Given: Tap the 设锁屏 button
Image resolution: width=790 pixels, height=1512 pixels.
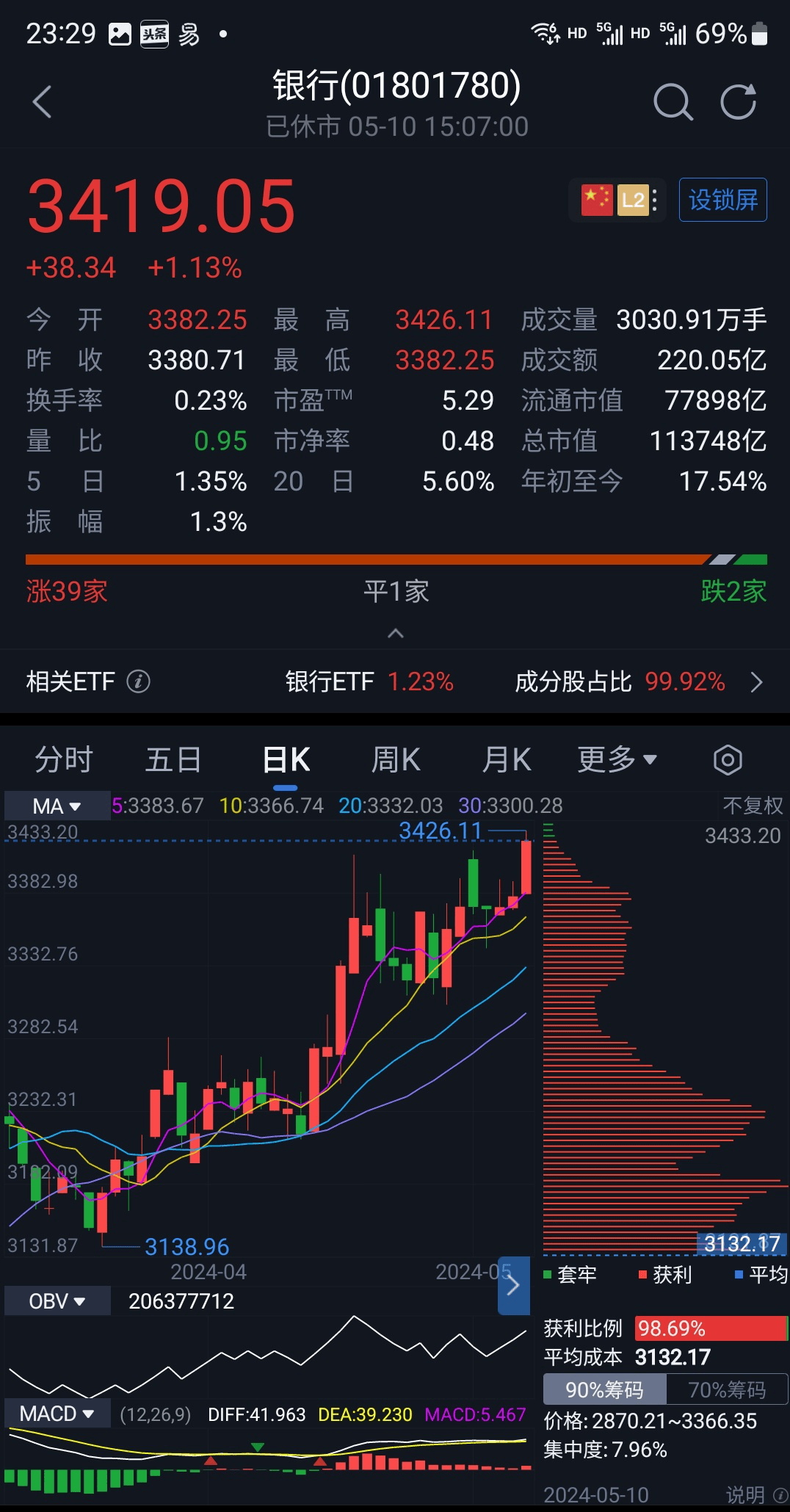Looking at the screenshot, I should pos(722,200).
